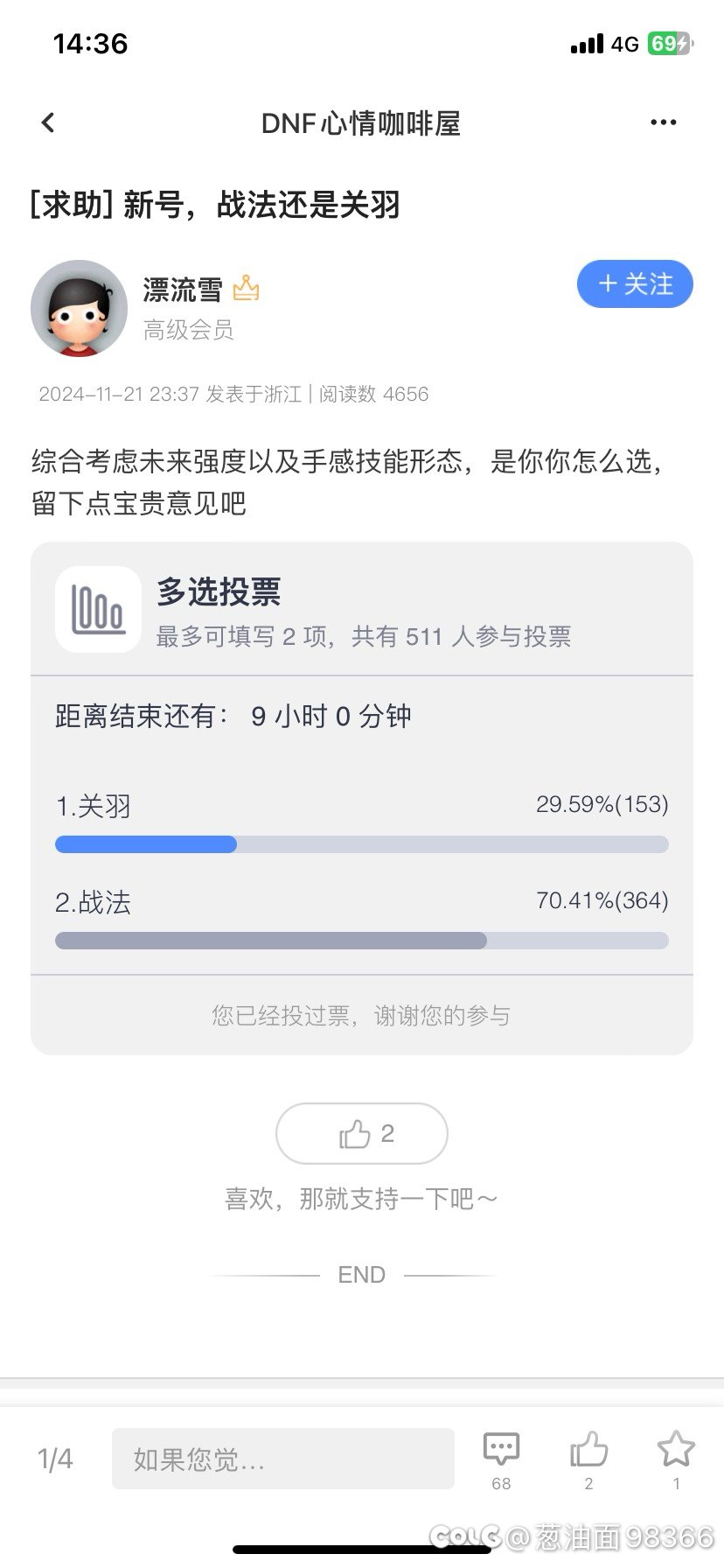Tap the reply input field at bottom
The image size is (724, 1568).
(x=283, y=1459)
